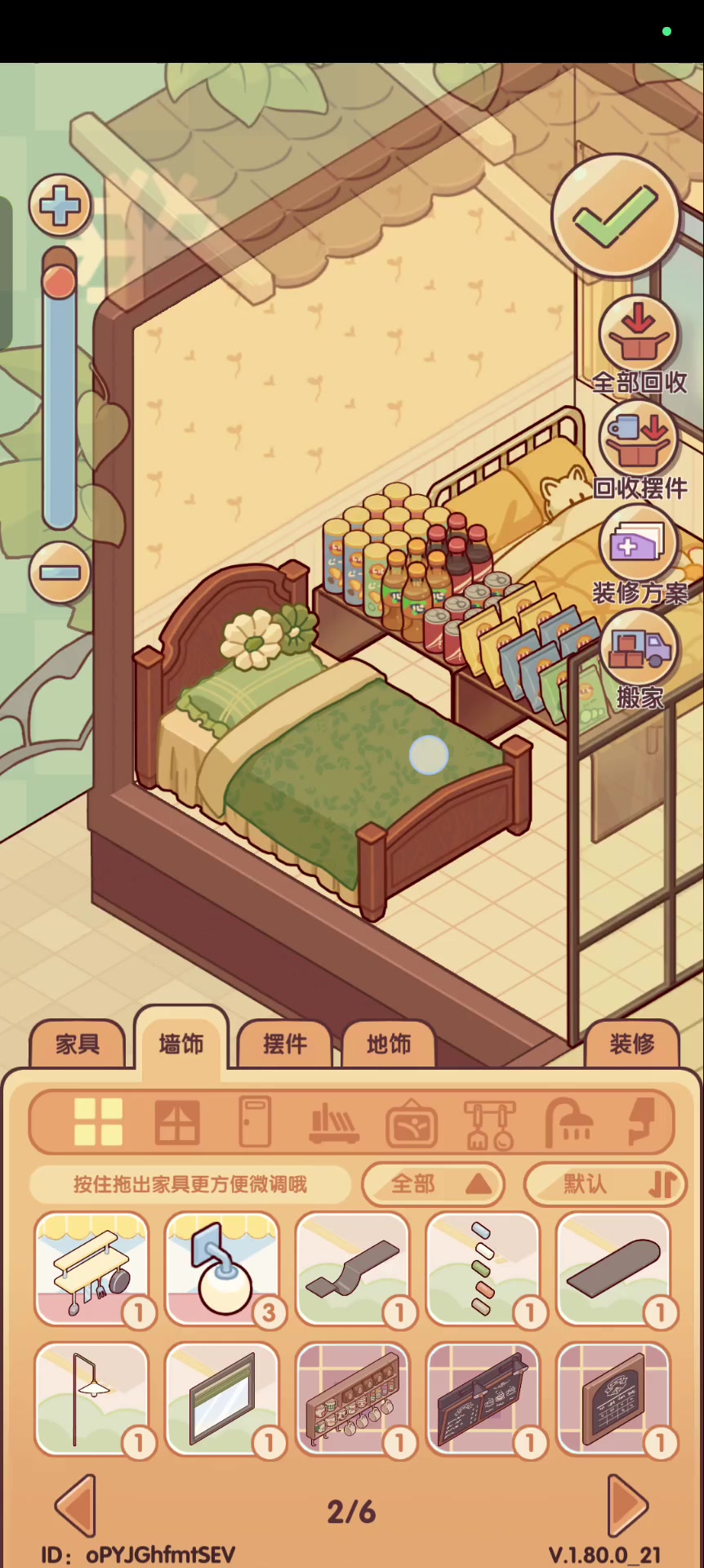
Task: Confirm the layout with the green checkmark
Action: 616,216
